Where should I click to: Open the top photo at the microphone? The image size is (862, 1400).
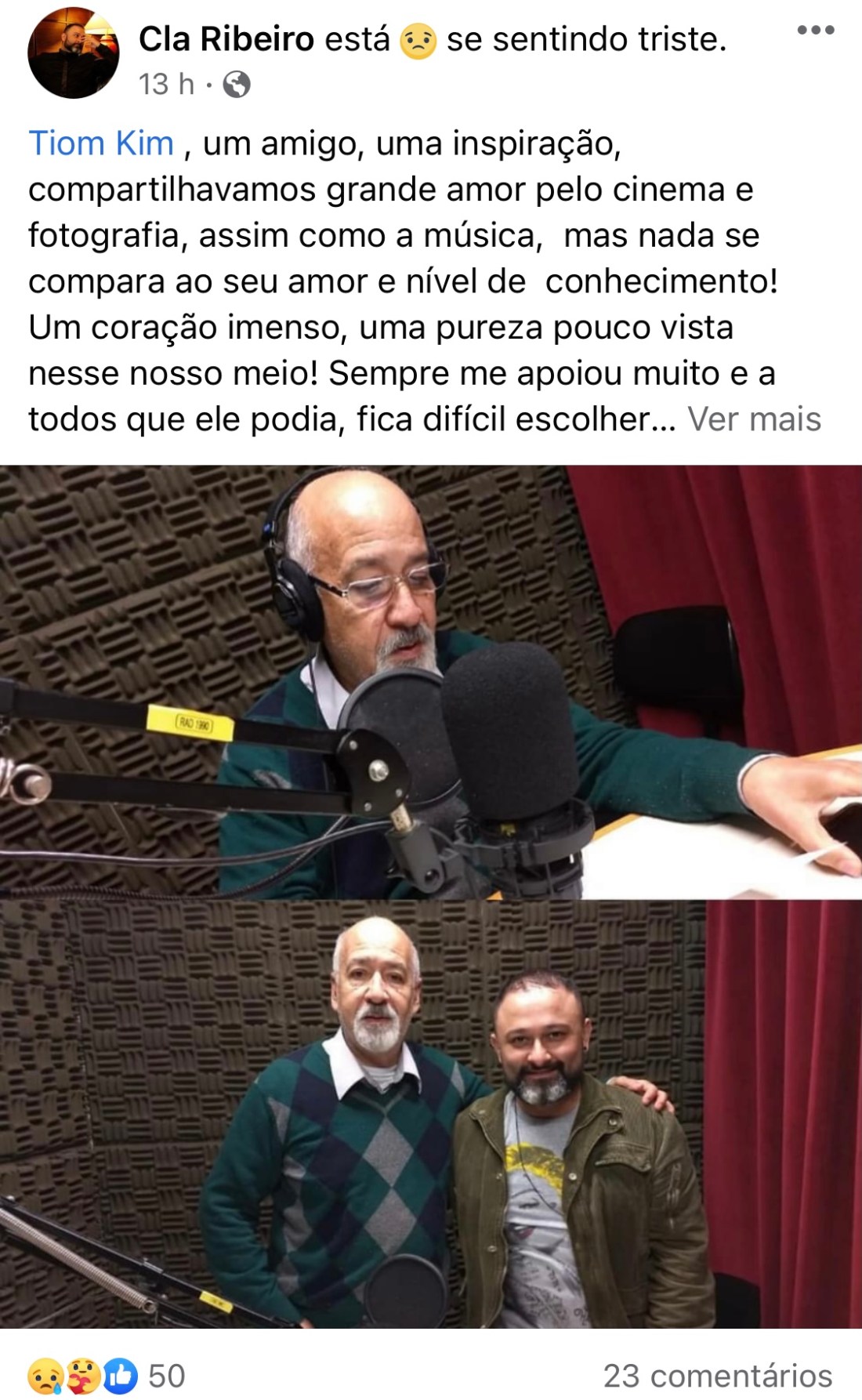pos(431,682)
